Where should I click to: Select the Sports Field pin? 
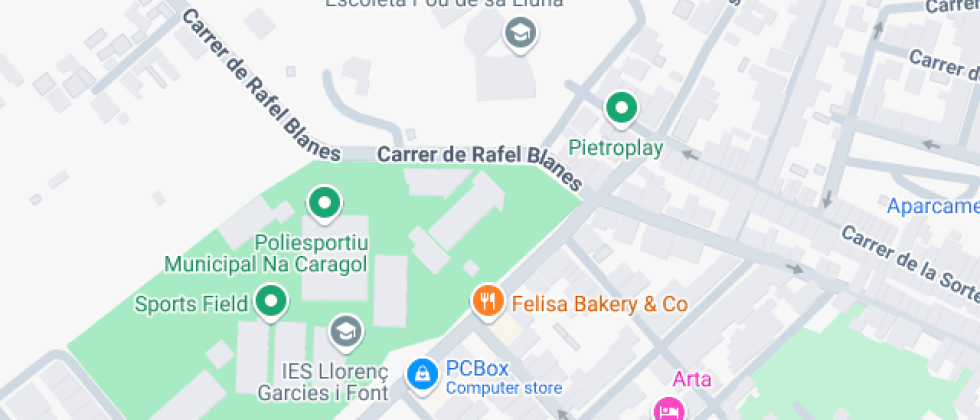tap(270, 301)
